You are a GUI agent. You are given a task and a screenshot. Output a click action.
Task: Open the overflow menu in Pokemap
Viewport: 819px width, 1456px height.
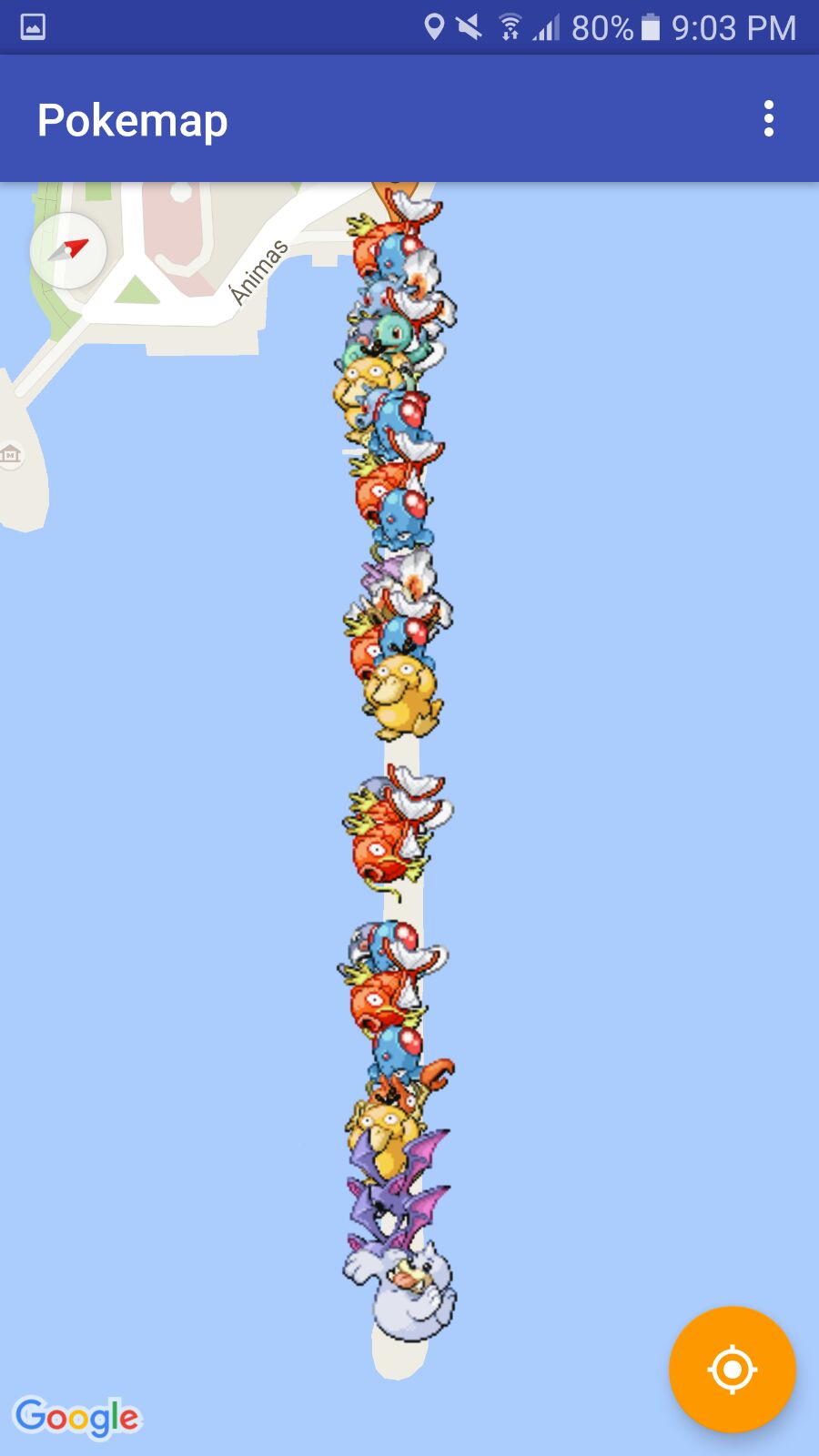pos(769,119)
